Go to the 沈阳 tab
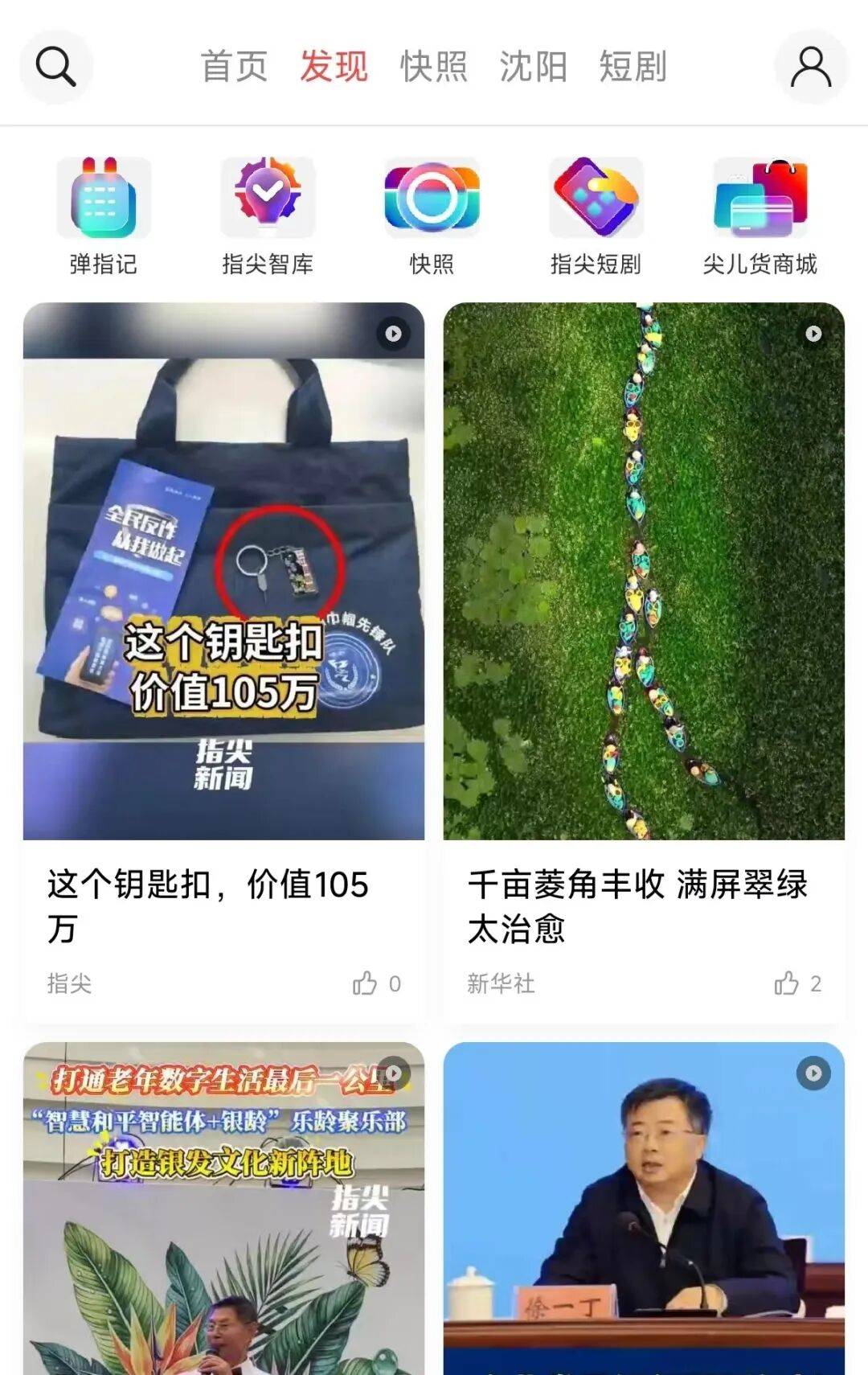The image size is (868, 1375). [534, 67]
